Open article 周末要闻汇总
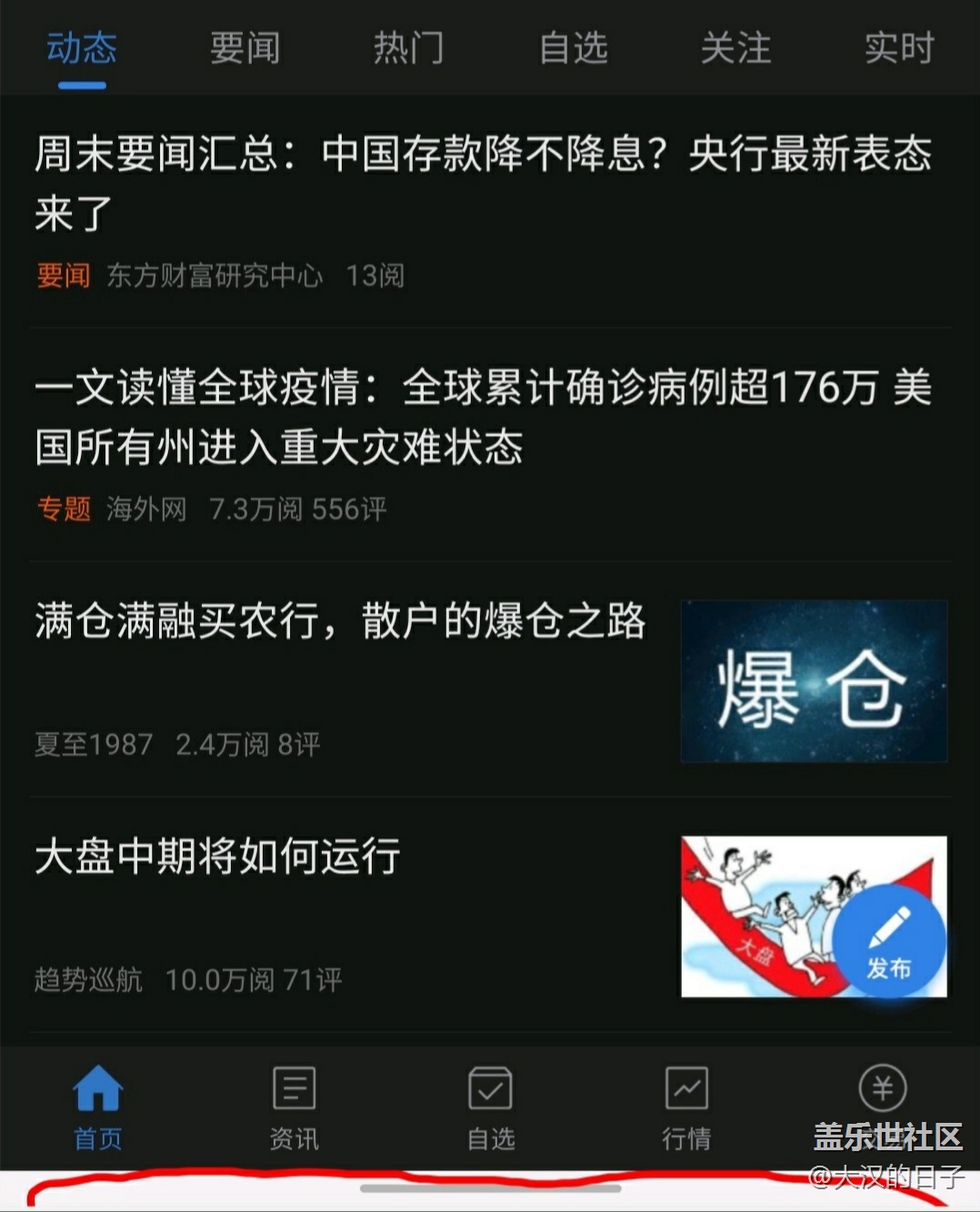The image size is (980, 1212). tap(482, 182)
